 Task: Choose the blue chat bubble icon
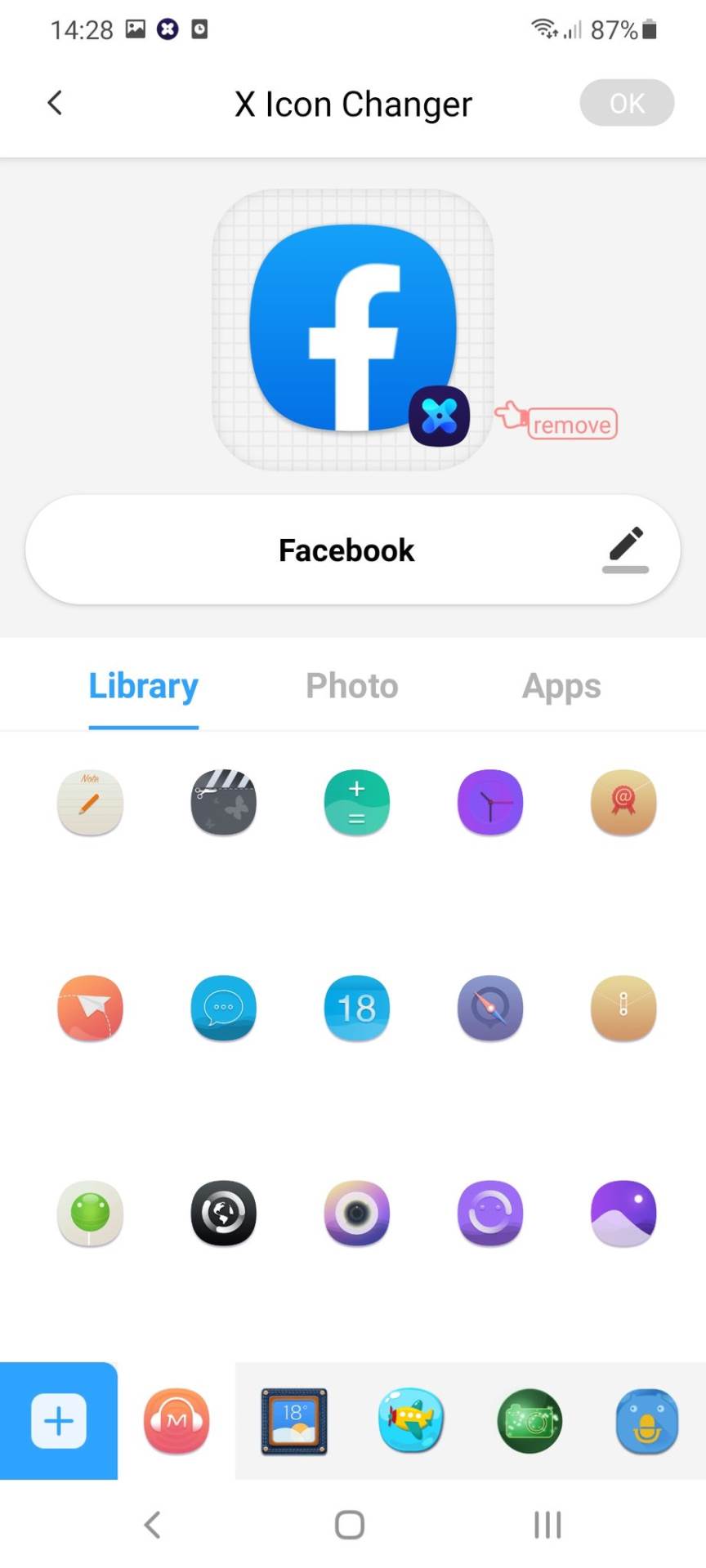click(x=223, y=1008)
